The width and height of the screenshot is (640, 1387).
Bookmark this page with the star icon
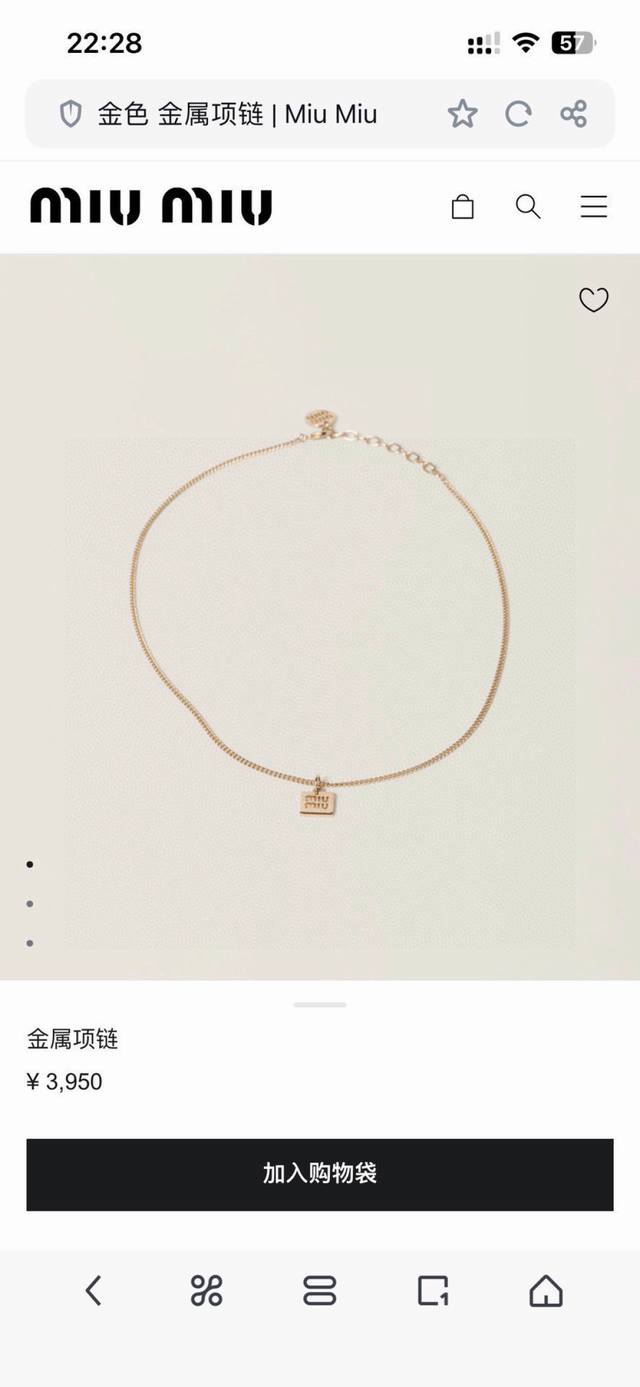point(462,114)
